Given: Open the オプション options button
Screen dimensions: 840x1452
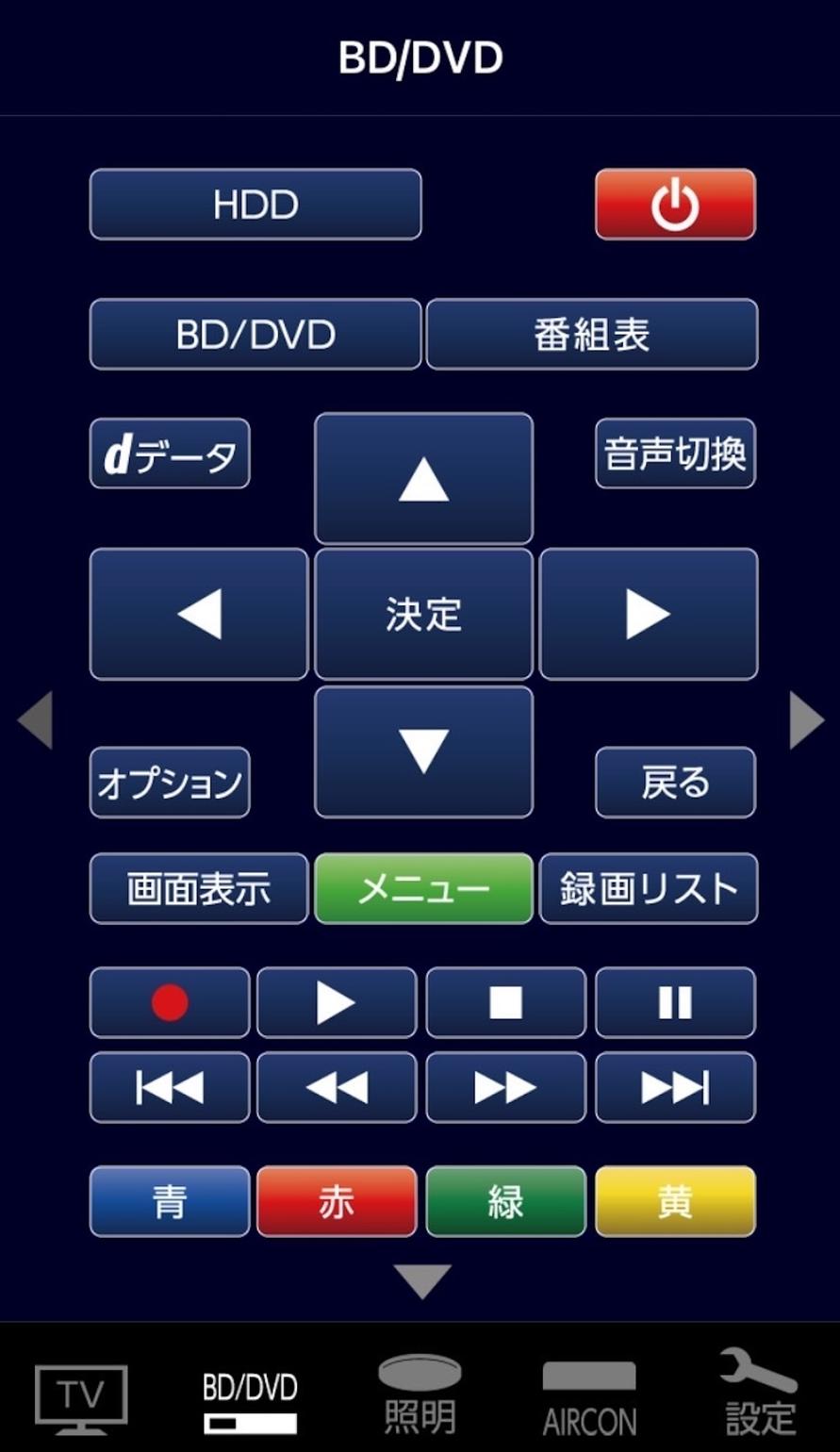Looking at the screenshot, I should [x=170, y=783].
